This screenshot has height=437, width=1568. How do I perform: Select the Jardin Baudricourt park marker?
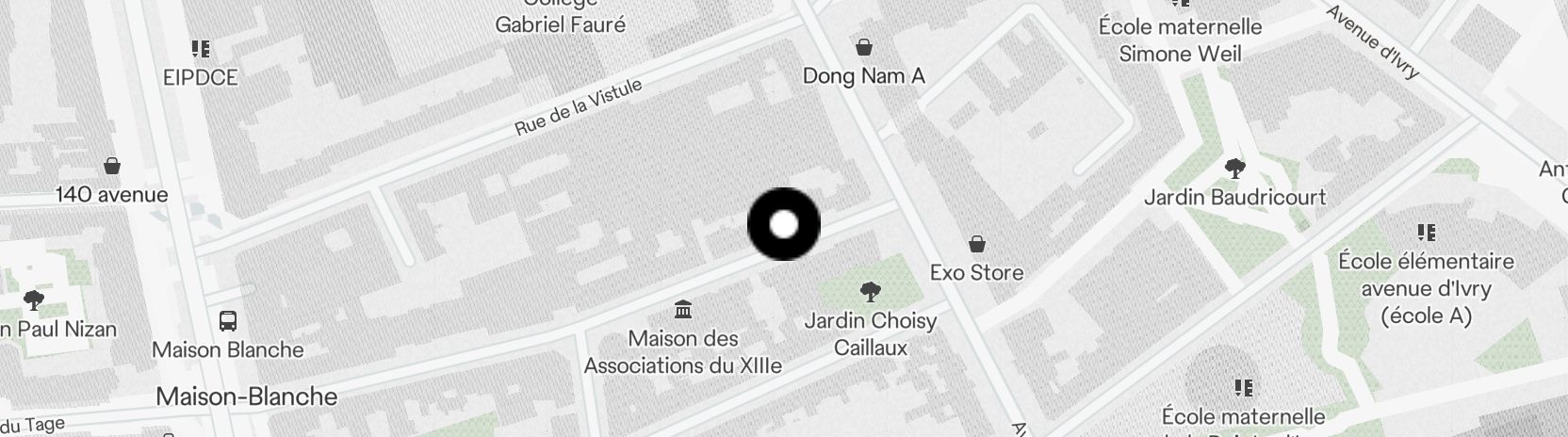pyautogui.click(x=1234, y=169)
